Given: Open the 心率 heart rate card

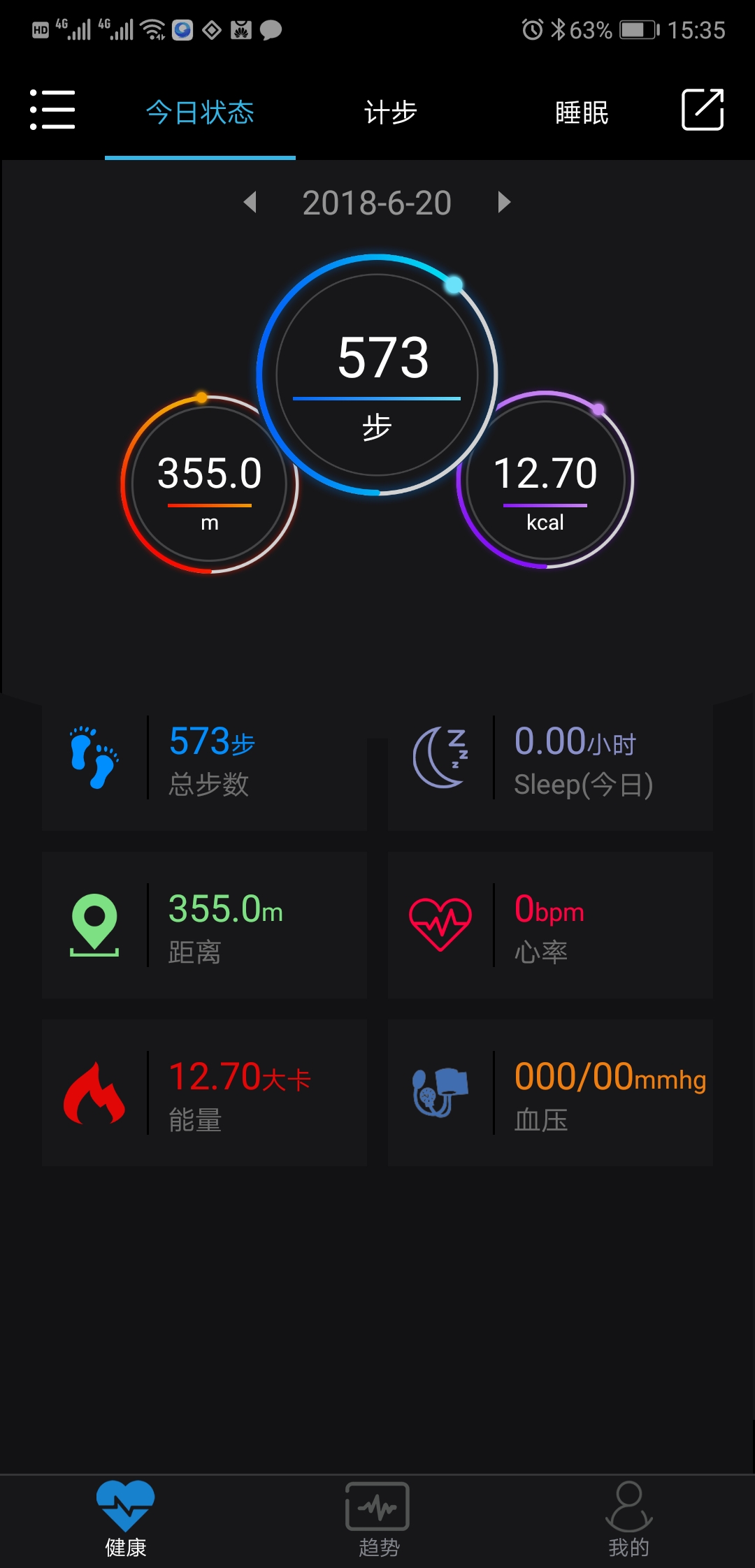Looking at the screenshot, I should point(550,926).
